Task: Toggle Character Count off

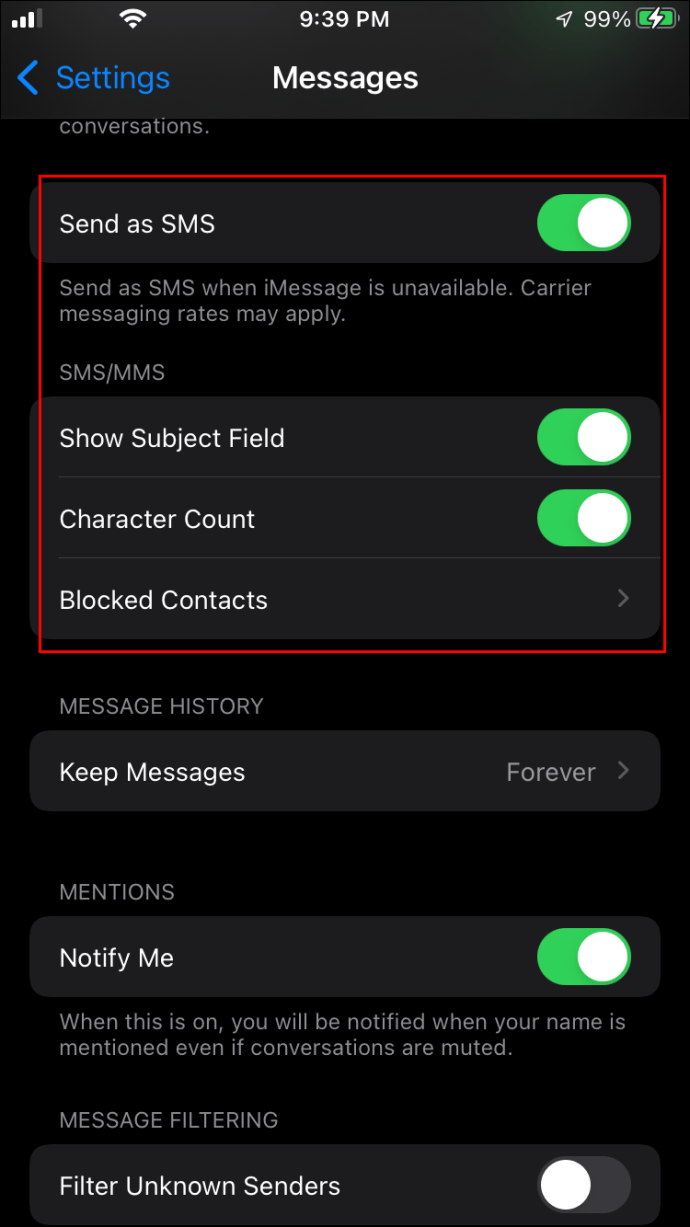Action: pyautogui.click(x=584, y=518)
